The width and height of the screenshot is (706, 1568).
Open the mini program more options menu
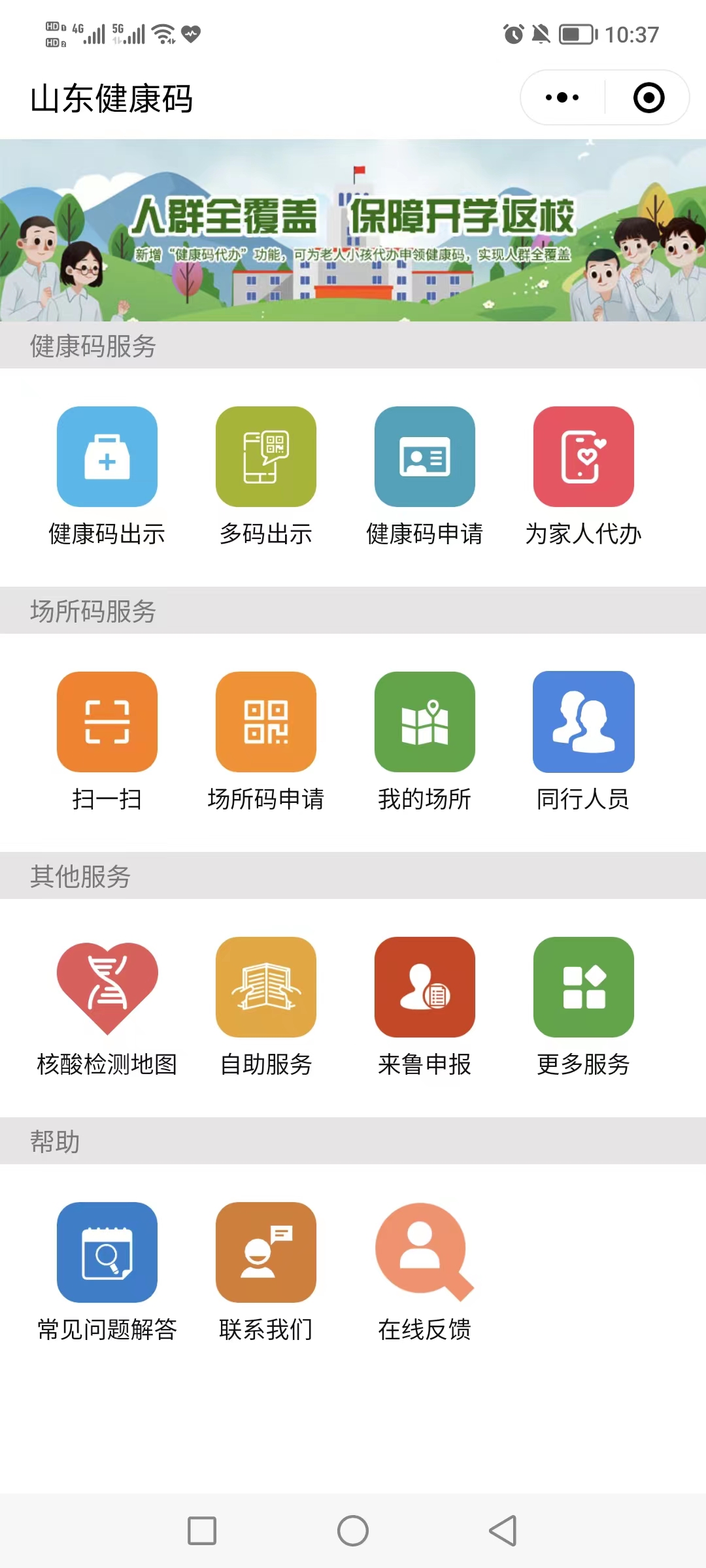[562, 98]
